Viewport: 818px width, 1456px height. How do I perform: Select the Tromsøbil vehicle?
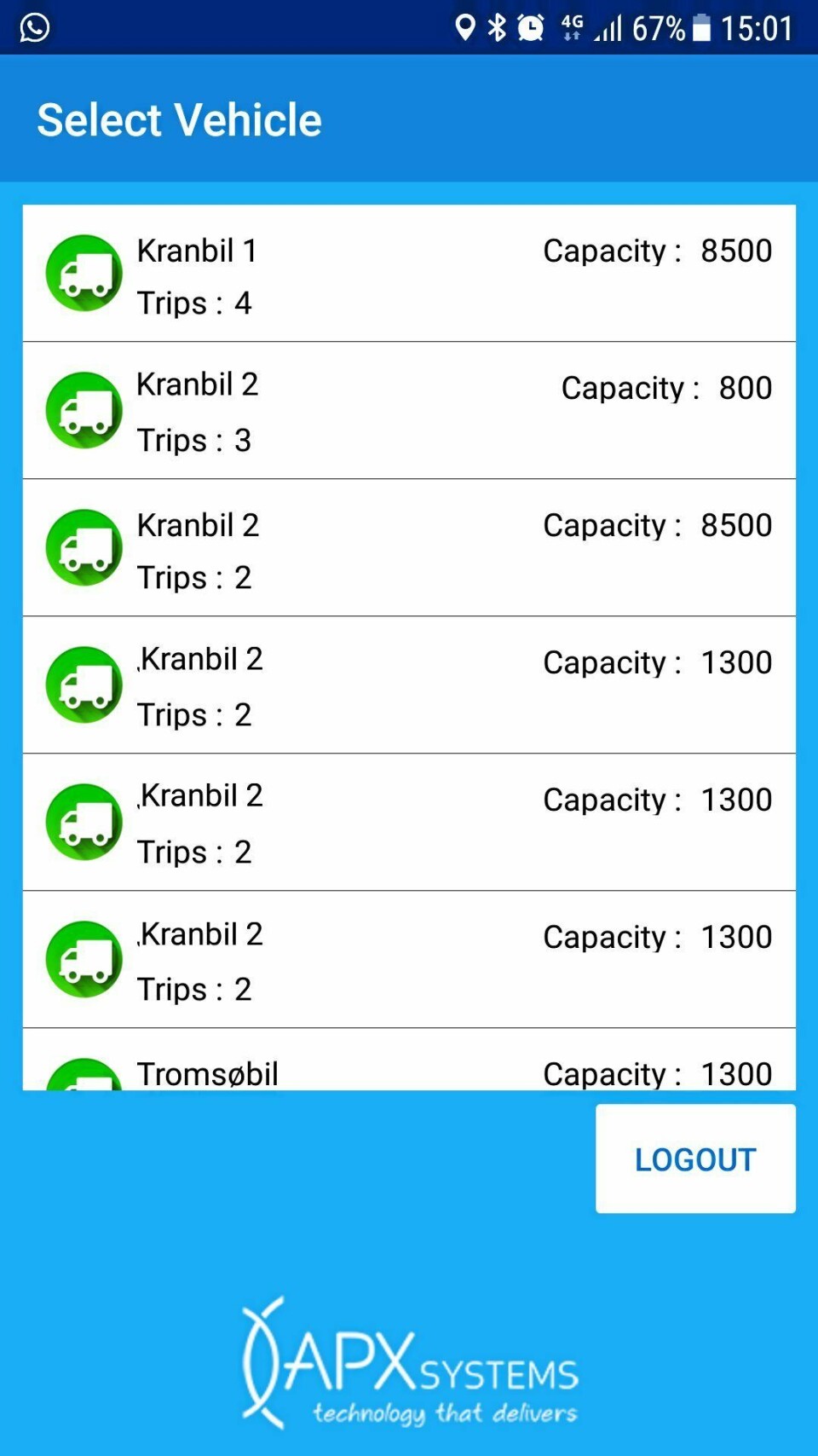click(409, 1070)
